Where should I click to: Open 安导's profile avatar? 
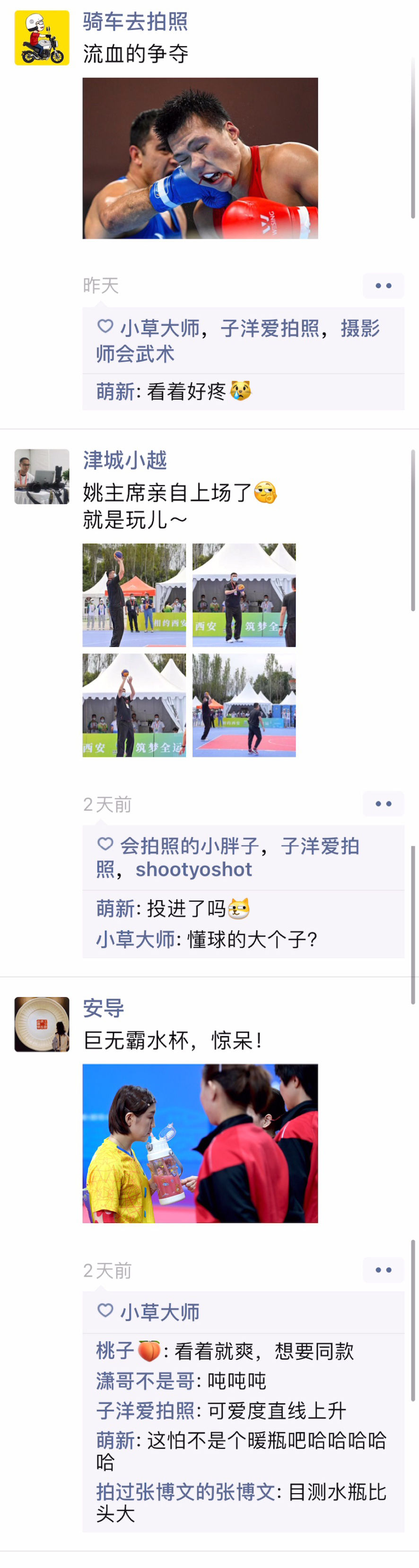pos(41,1025)
